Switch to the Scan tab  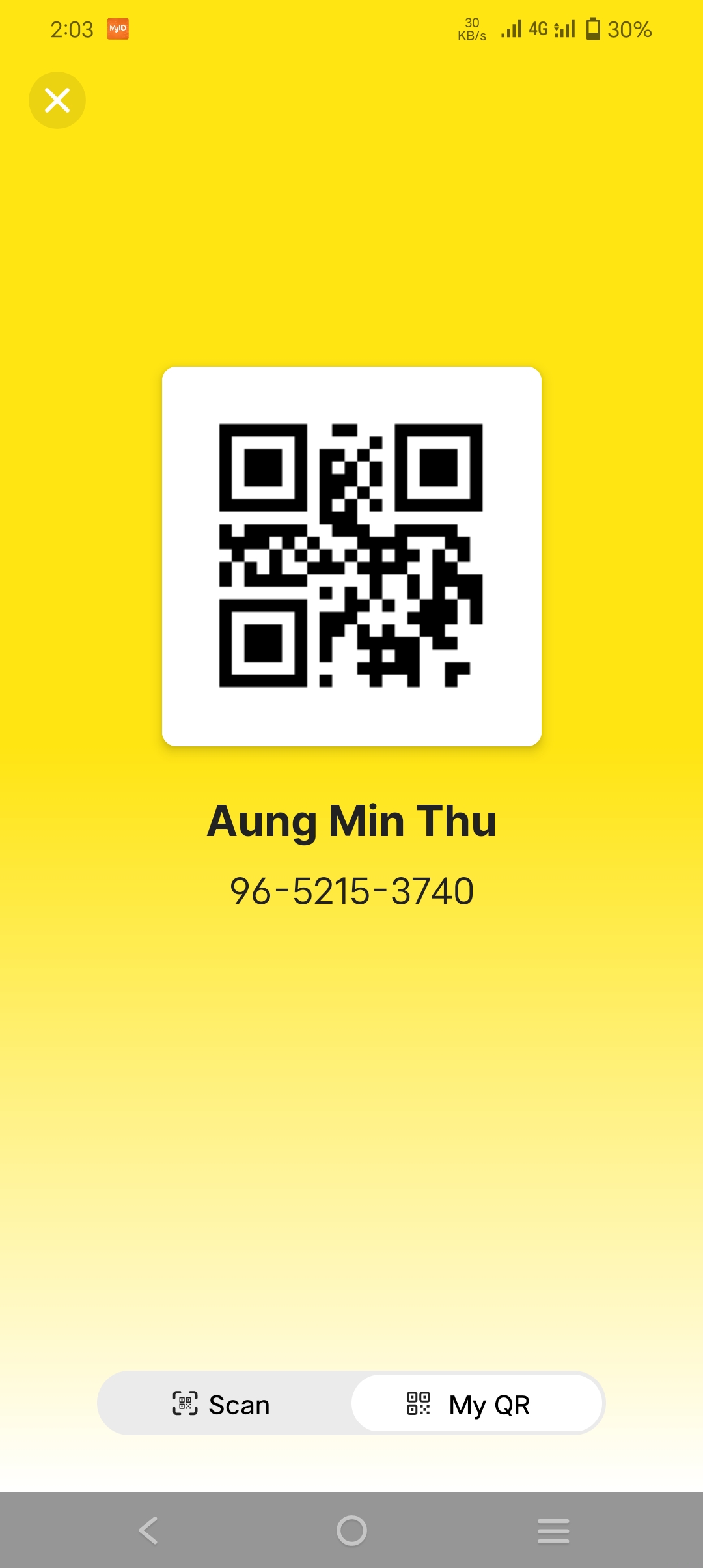[x=223, y=1405]
